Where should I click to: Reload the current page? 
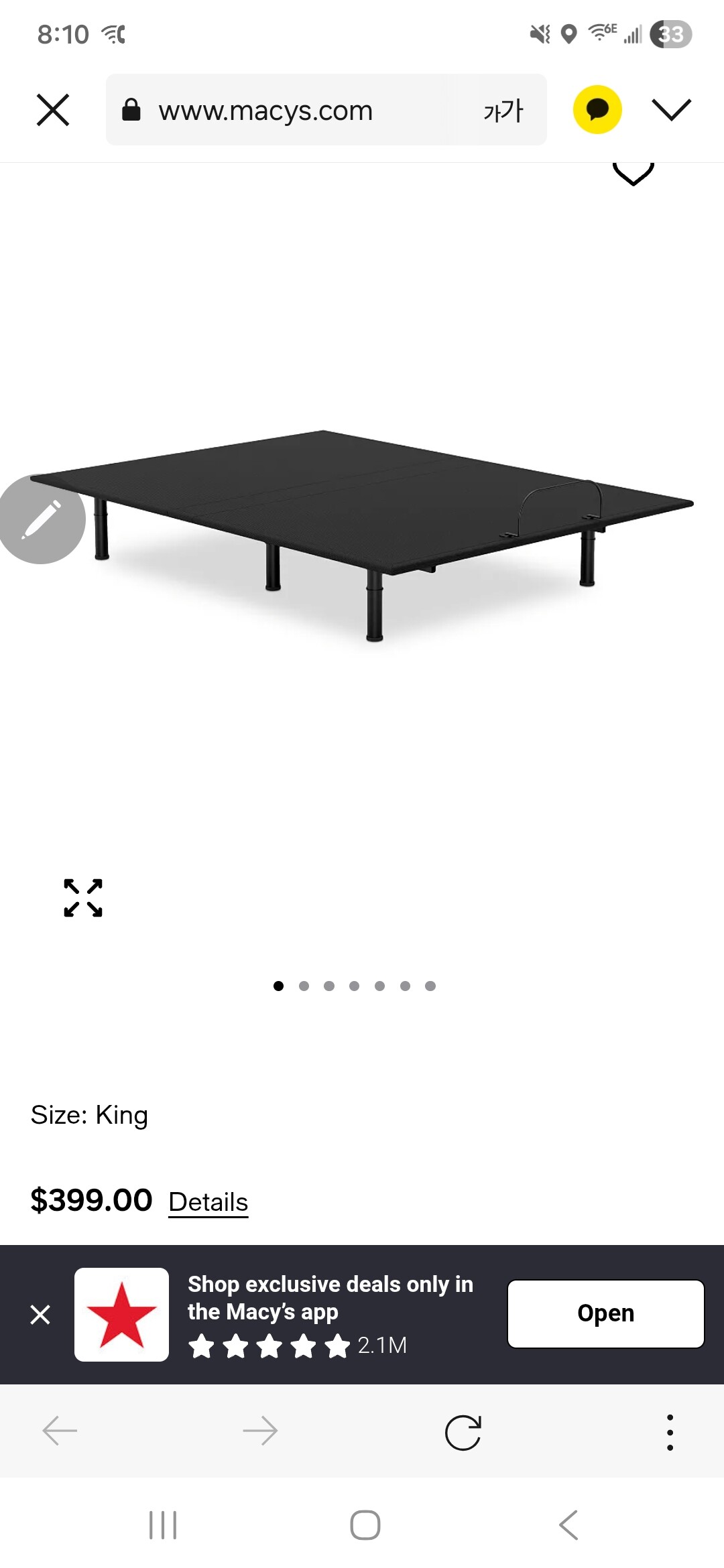[x=463, y=1433]
